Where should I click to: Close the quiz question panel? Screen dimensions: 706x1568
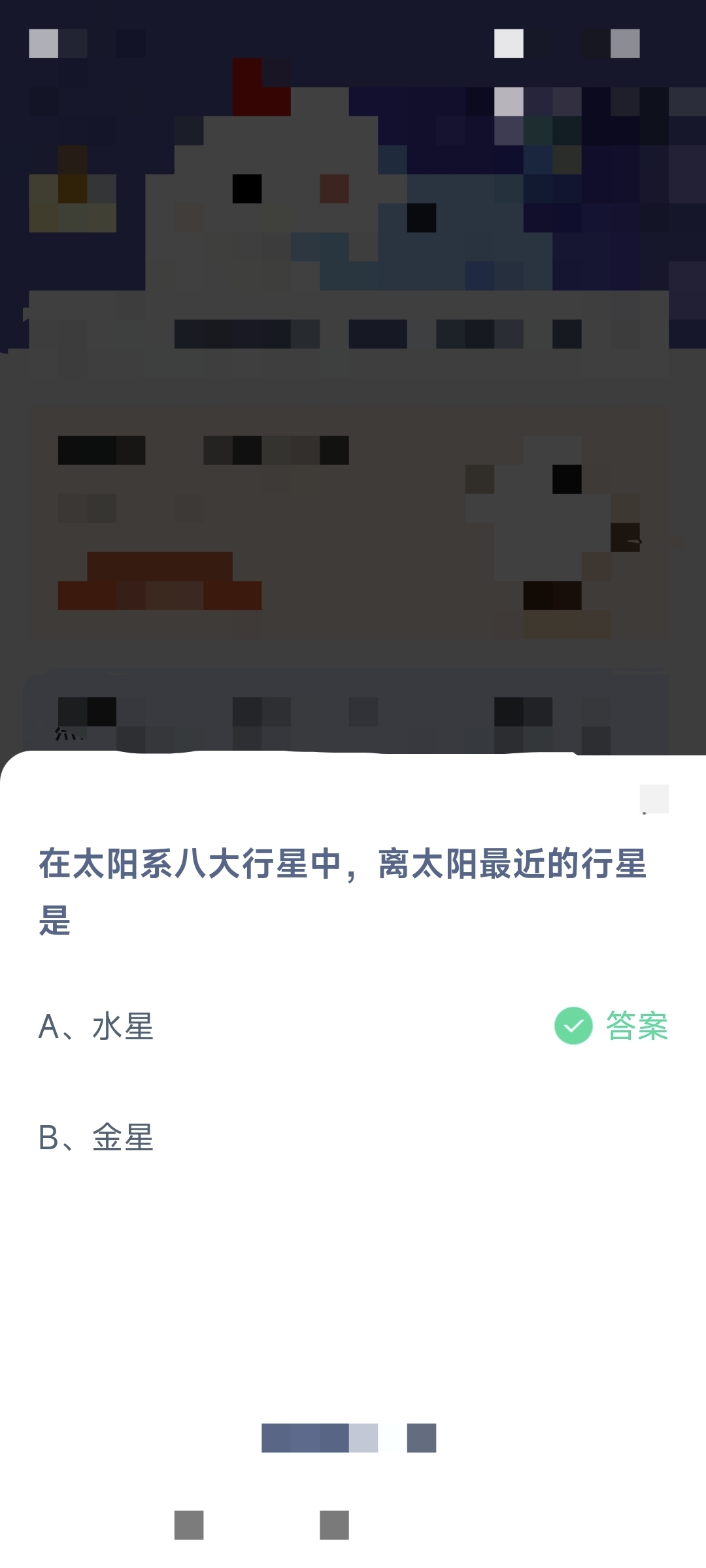(x=654, y=798)
